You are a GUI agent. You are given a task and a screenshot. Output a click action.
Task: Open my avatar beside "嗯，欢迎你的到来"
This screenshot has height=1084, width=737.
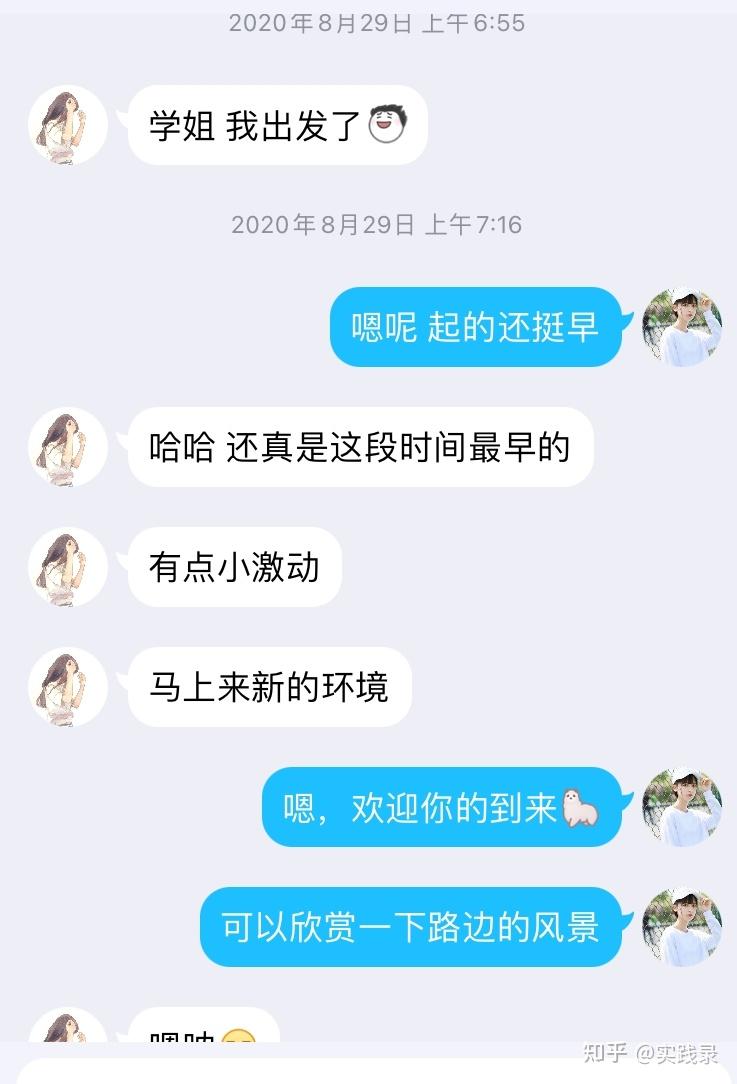click(682, 807)
